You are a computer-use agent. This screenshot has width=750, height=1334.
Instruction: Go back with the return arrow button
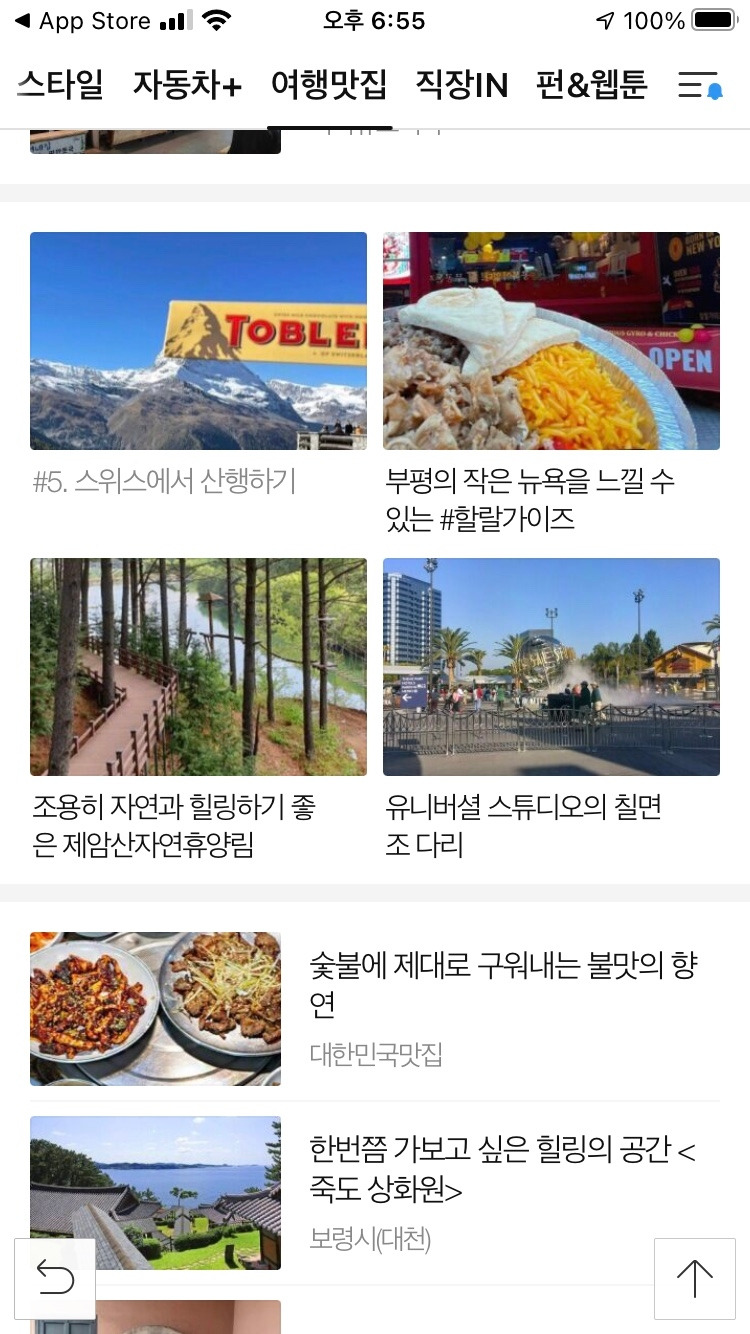pos(55,1278)
